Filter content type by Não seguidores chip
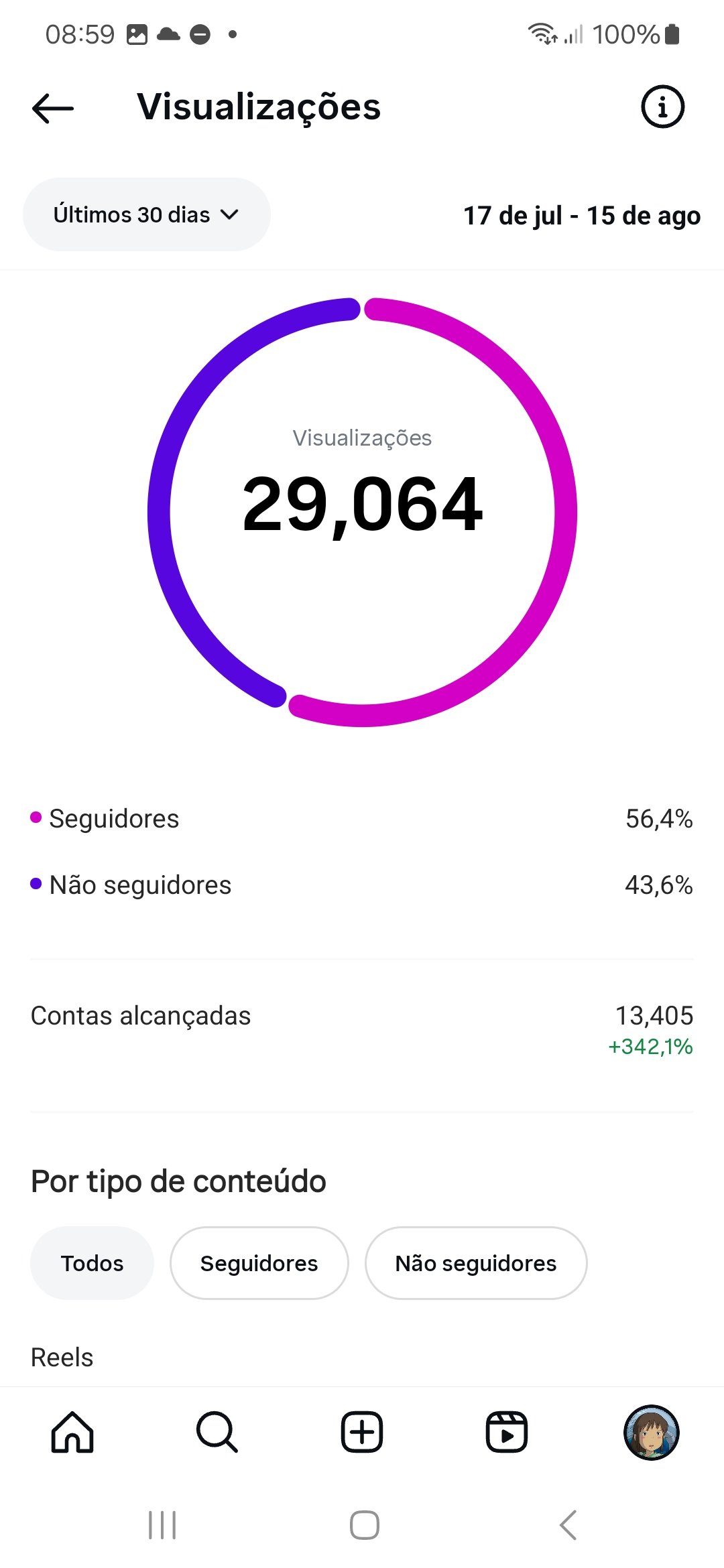Viewport: 724px width, 1568px height. click(476, 1263)
